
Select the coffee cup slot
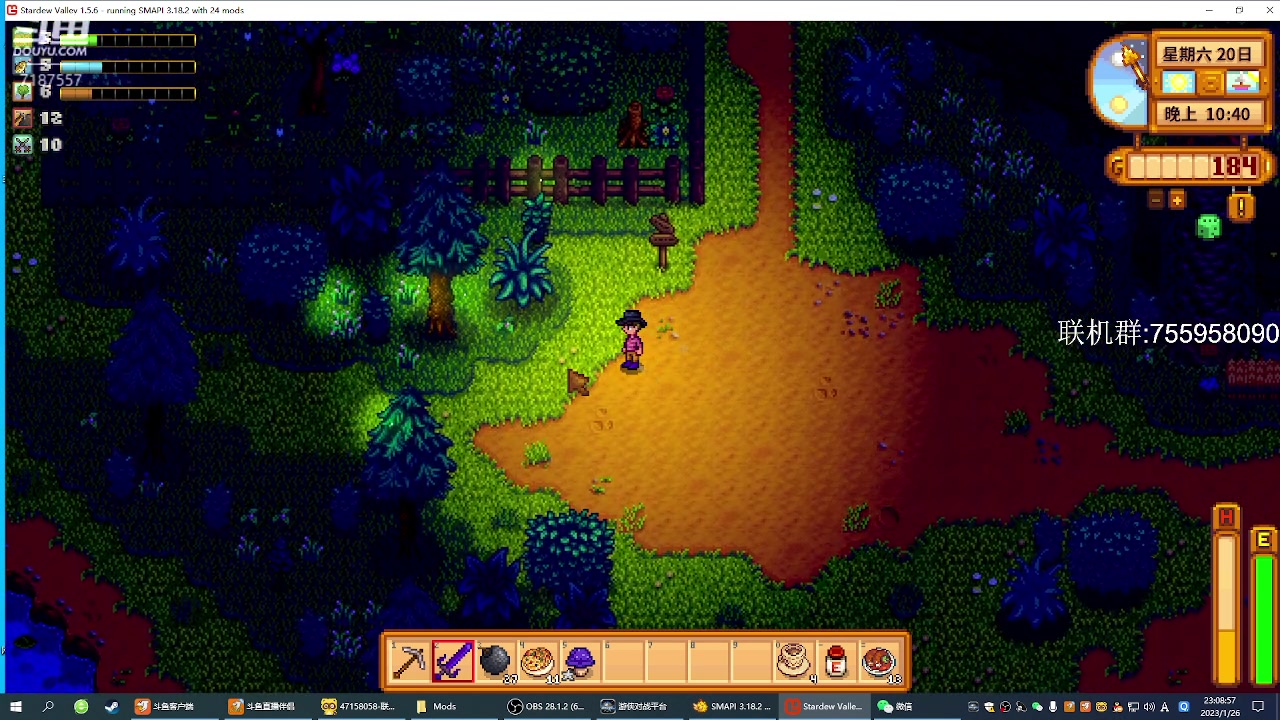tap(794, 661)
